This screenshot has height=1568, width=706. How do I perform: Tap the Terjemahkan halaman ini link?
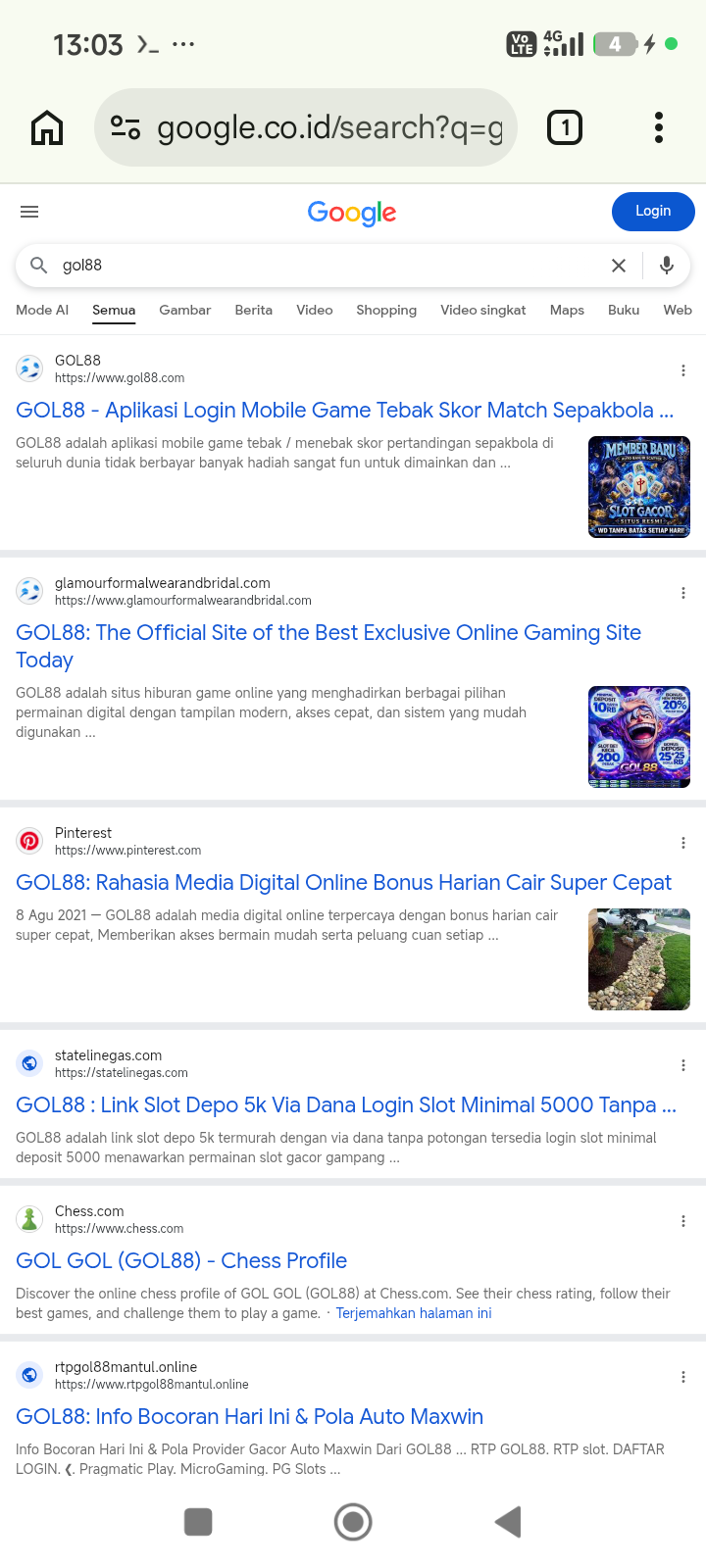[x=414, y=1313]
